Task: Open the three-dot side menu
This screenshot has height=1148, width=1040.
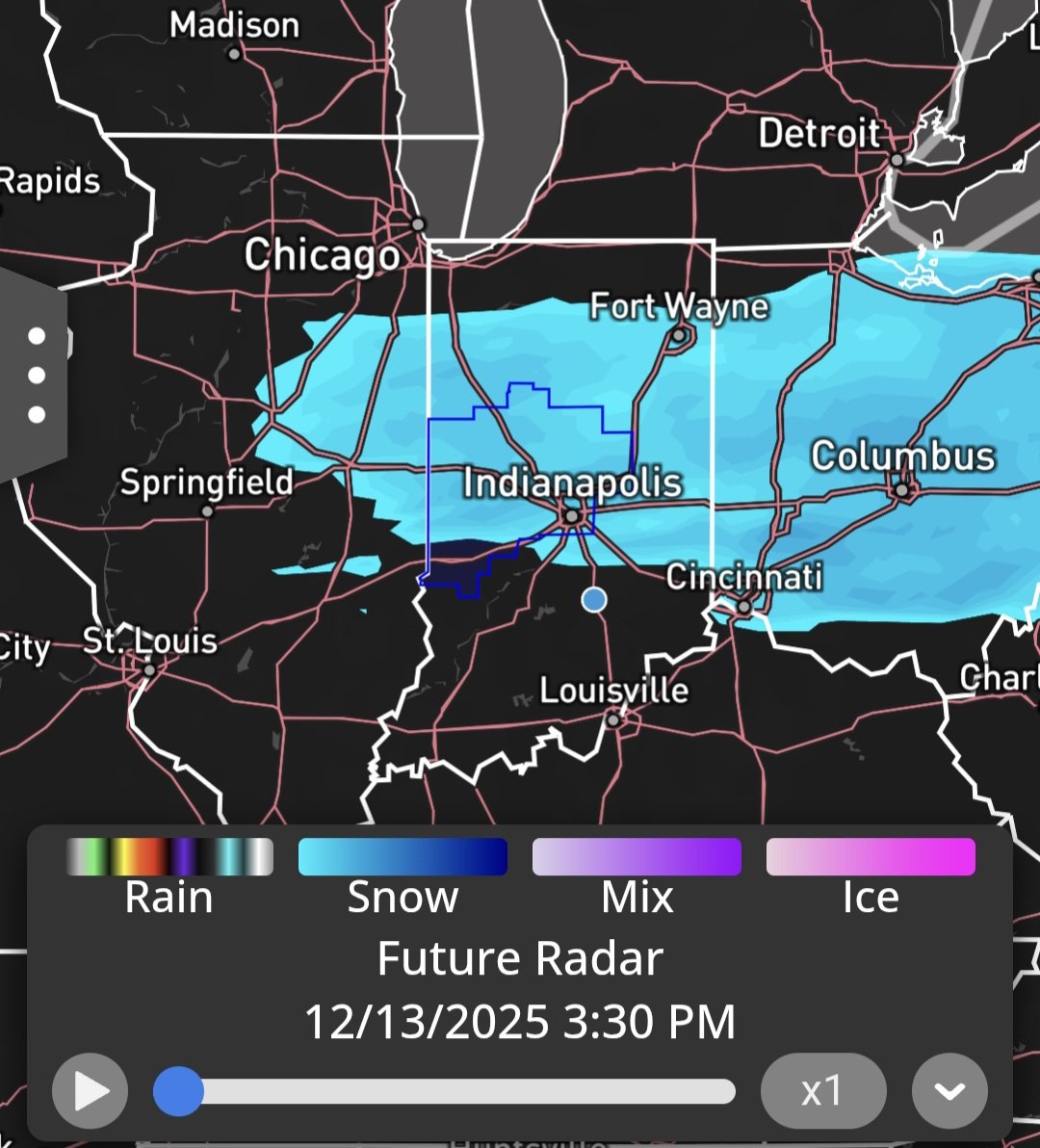Action: tap(36, 376)
